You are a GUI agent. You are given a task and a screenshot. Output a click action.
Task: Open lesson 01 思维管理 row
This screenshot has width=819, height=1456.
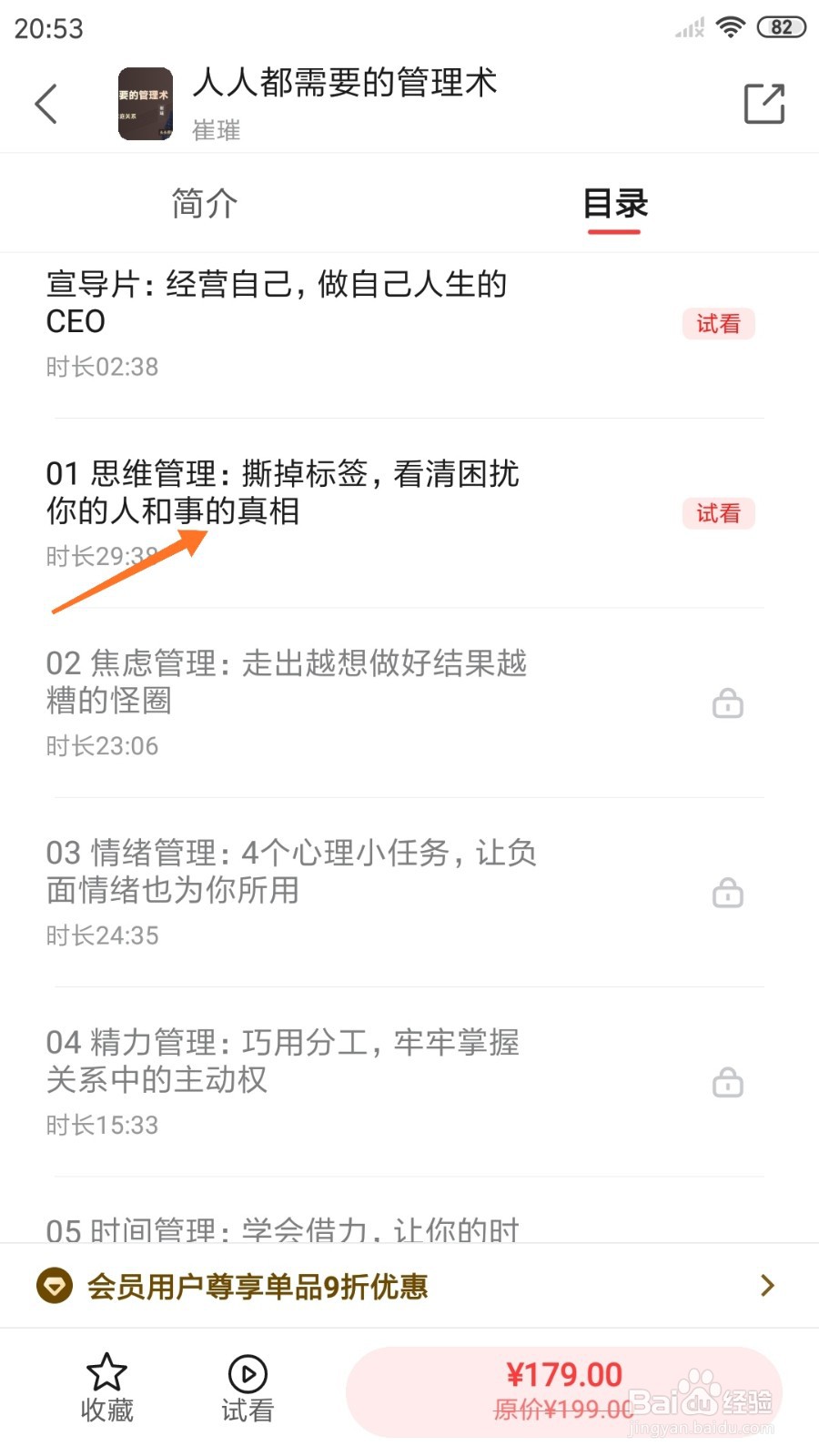[409, 513]
